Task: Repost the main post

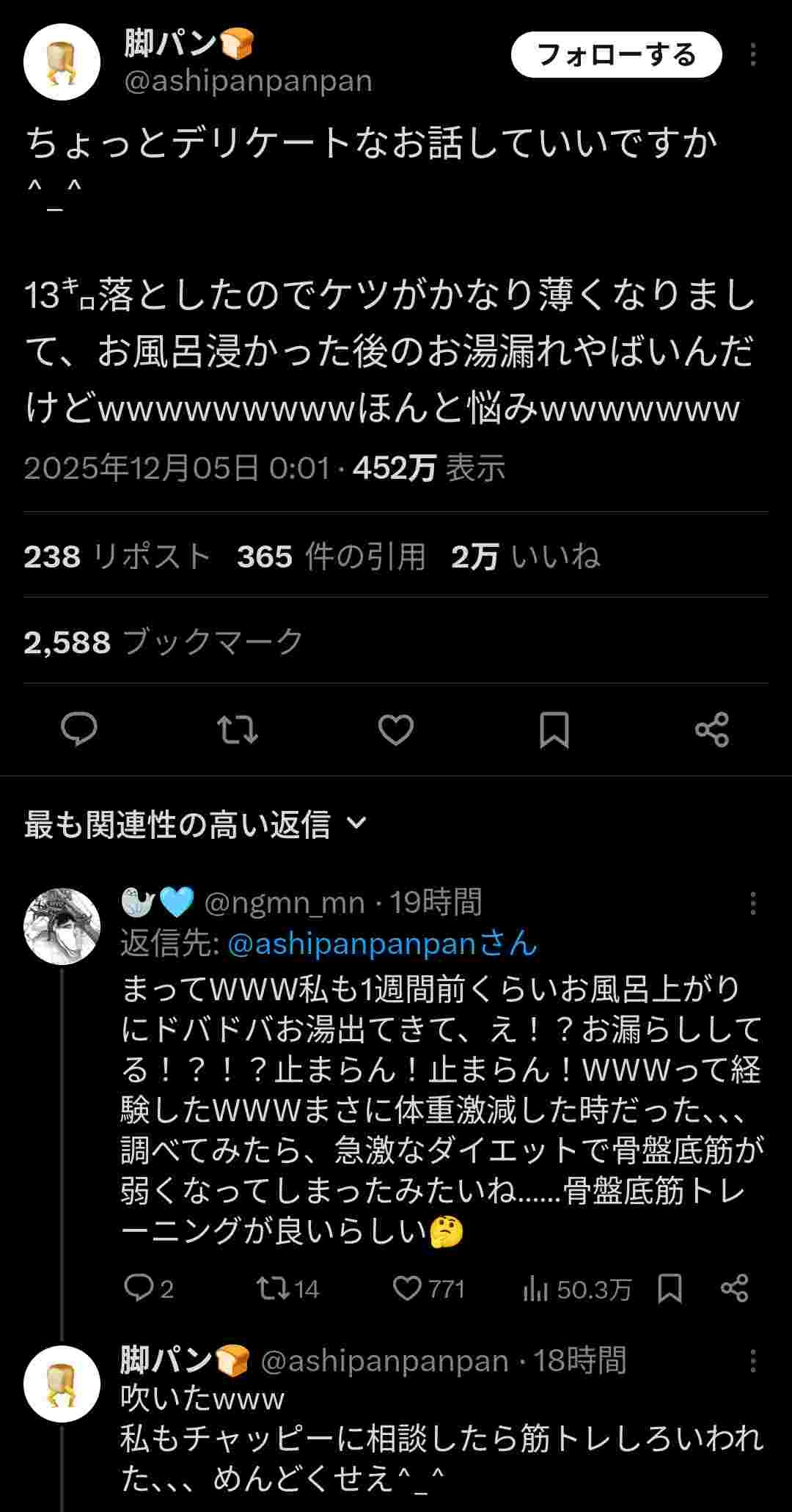Action: (x=238, y=730)
